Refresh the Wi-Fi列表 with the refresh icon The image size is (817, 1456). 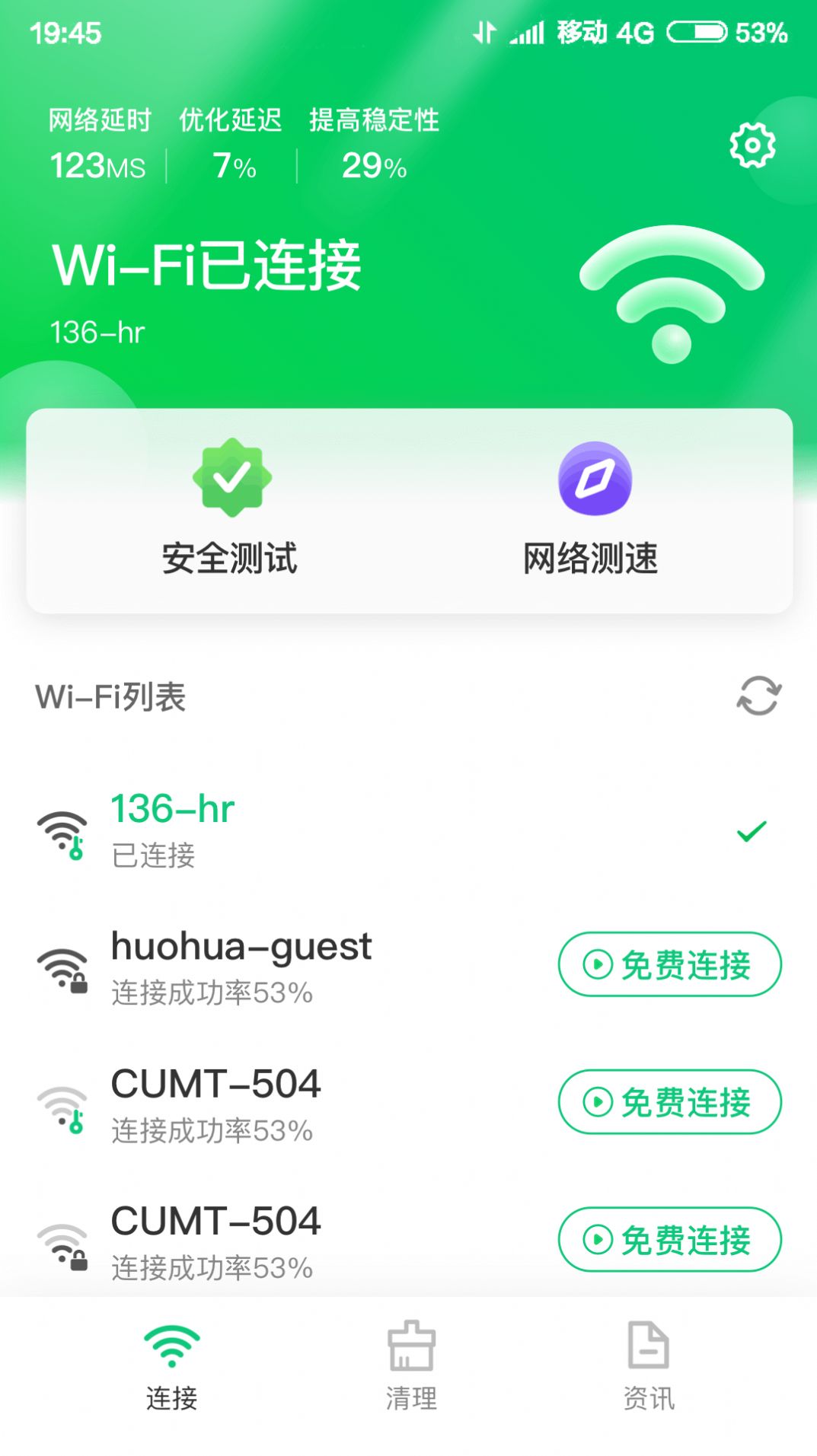tap(759, 696)
